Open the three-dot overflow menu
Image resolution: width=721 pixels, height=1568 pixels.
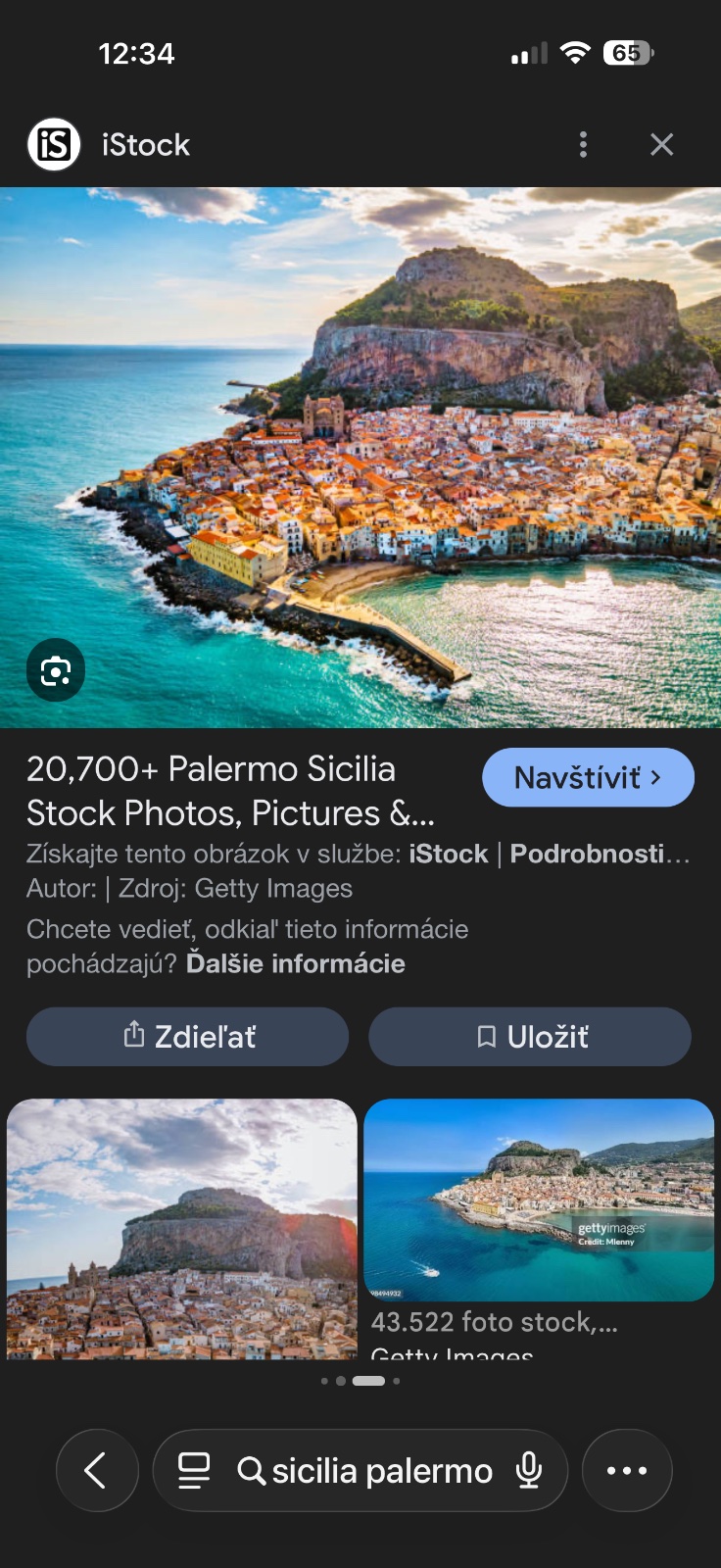coord(583,145)
